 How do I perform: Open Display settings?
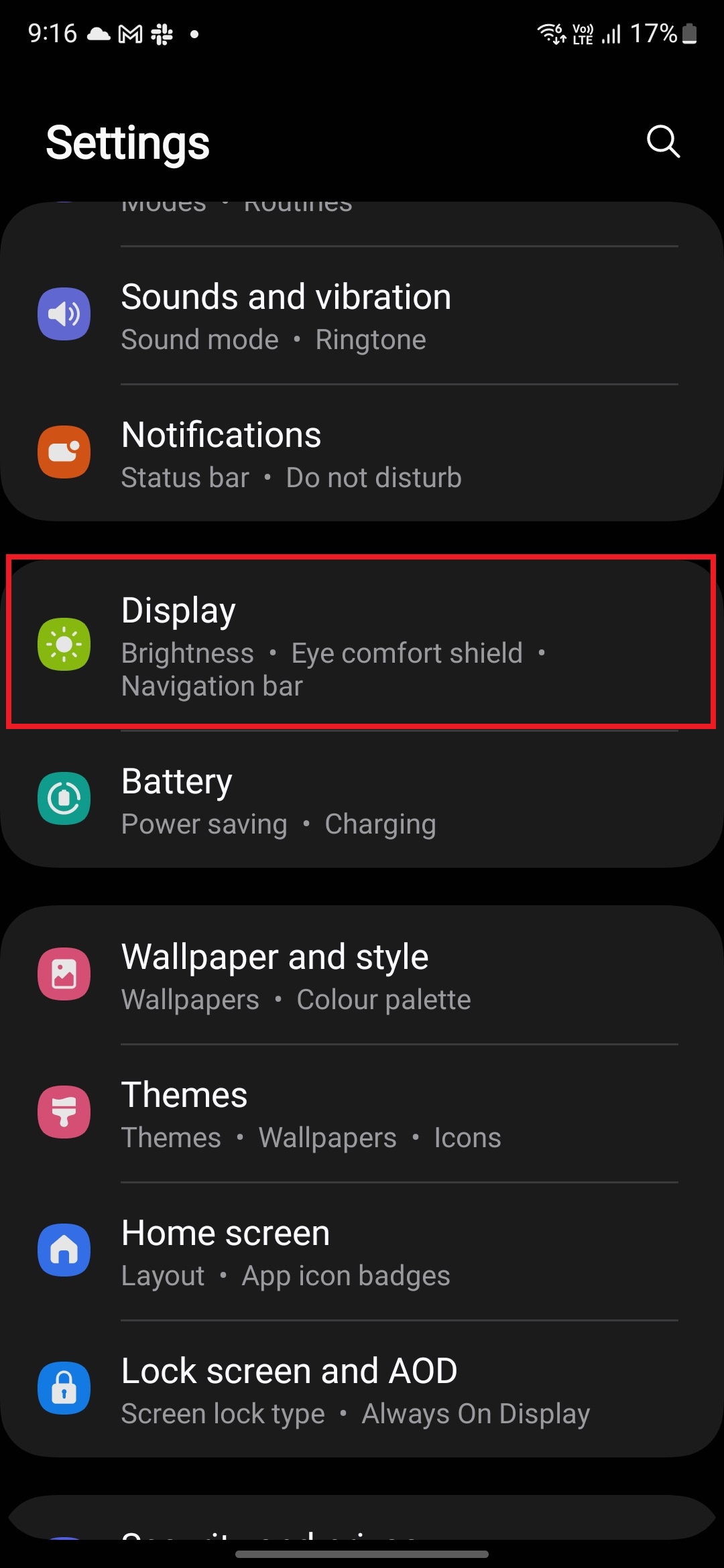(x=362, y=645)
